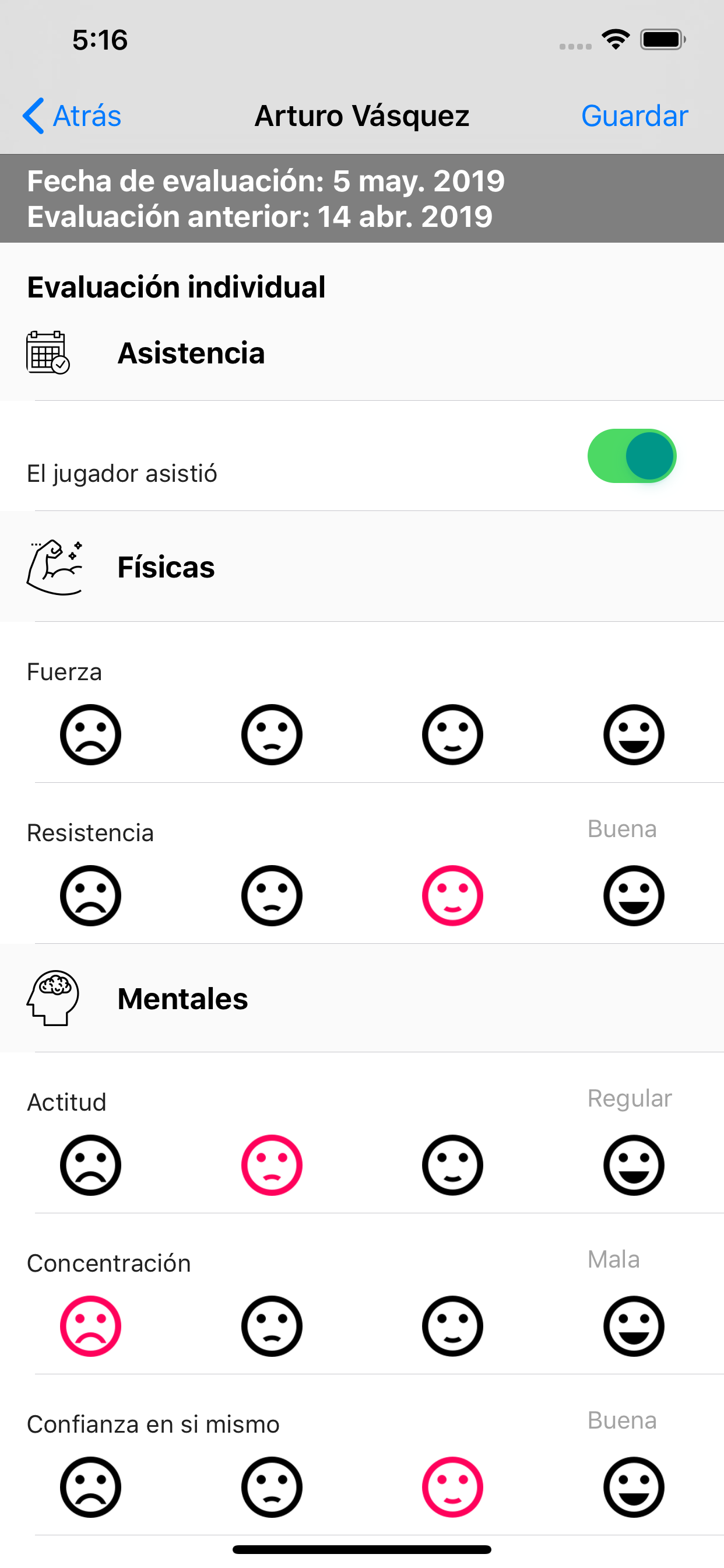Go back with the Atrás button
724x1568 pixels.
point(72,116)
